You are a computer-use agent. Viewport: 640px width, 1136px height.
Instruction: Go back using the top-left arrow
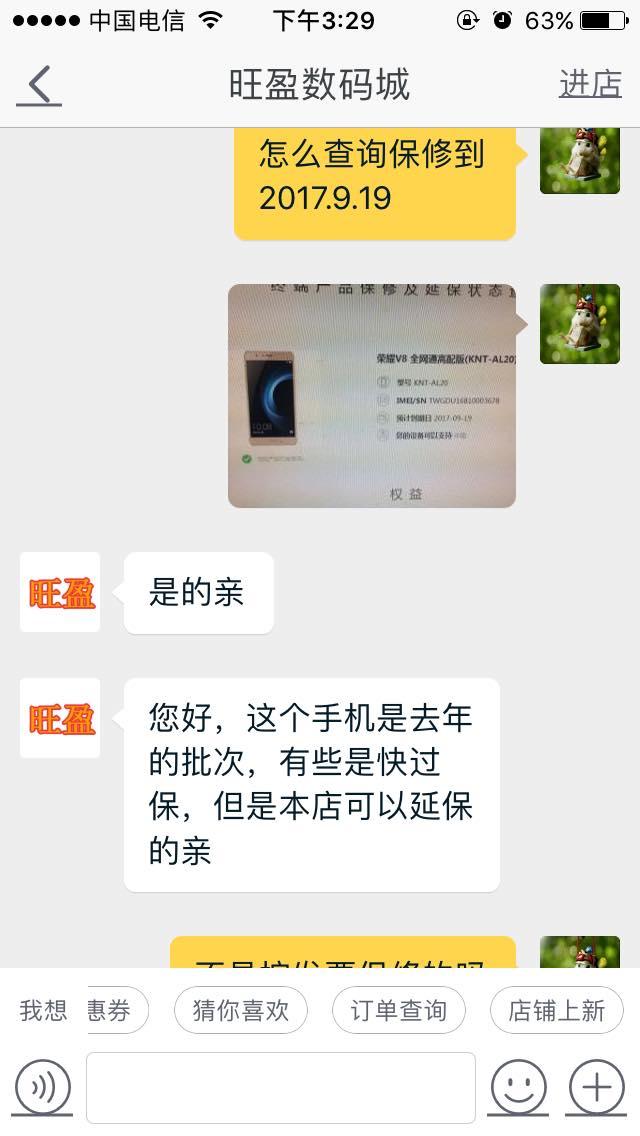[39, 85]
